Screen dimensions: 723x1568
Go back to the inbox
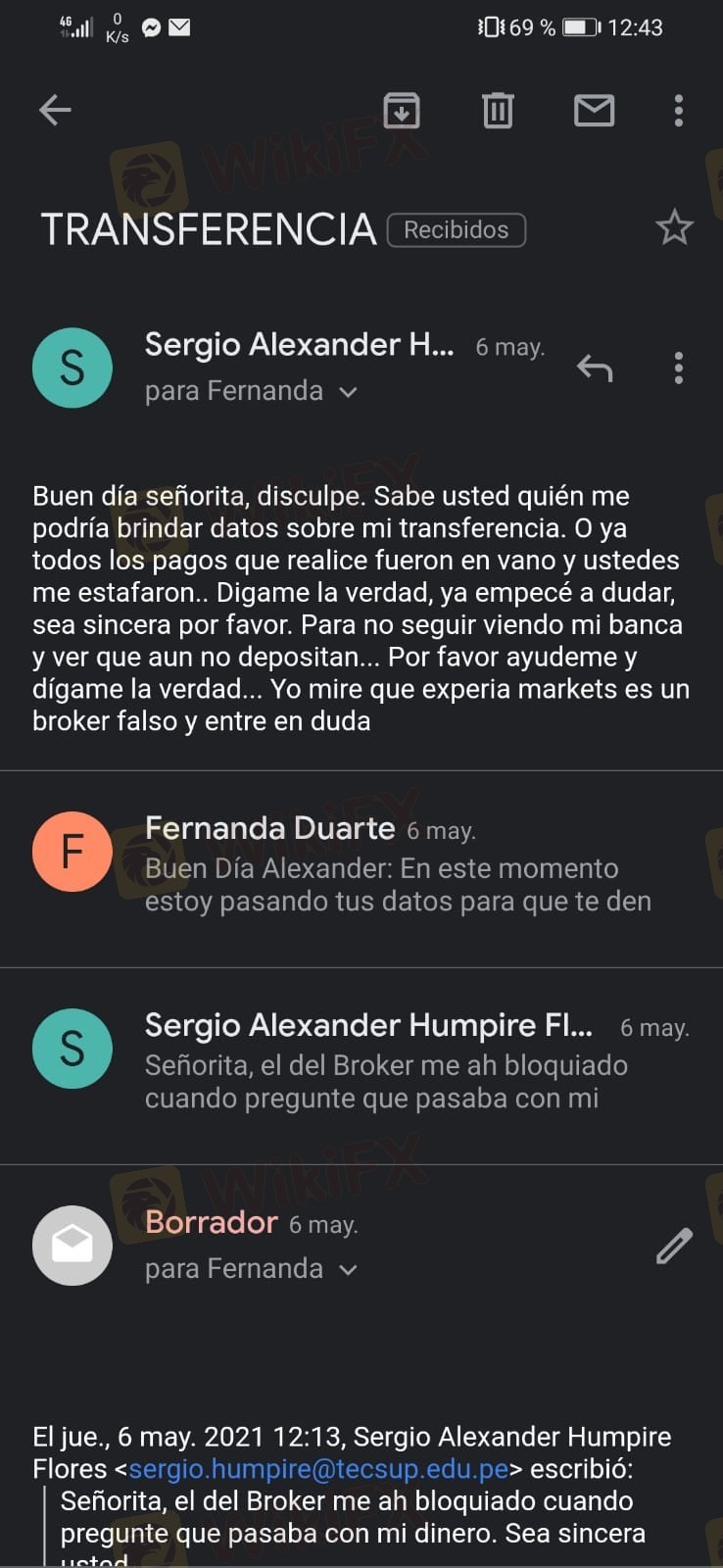coord(55,110)
